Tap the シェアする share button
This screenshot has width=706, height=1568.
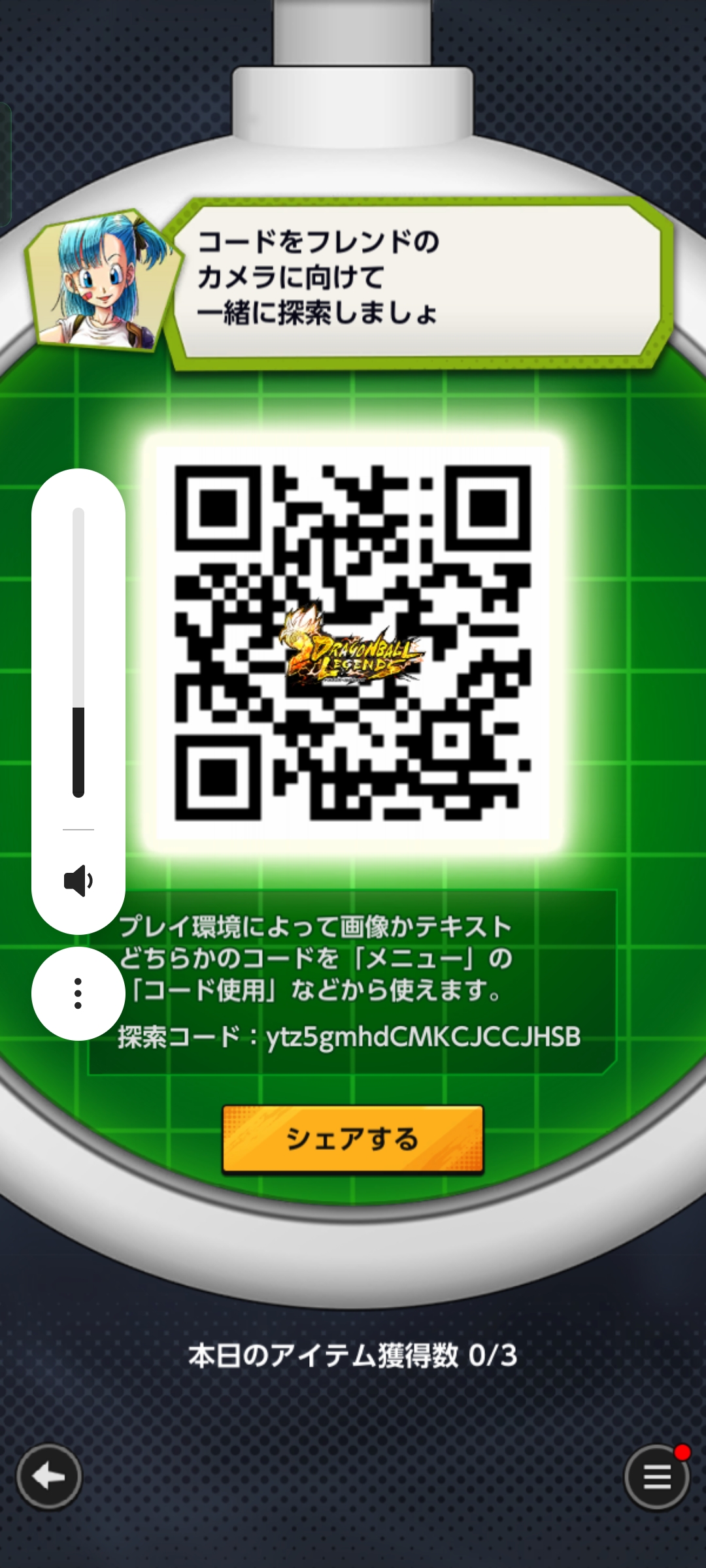(353, 1139)
